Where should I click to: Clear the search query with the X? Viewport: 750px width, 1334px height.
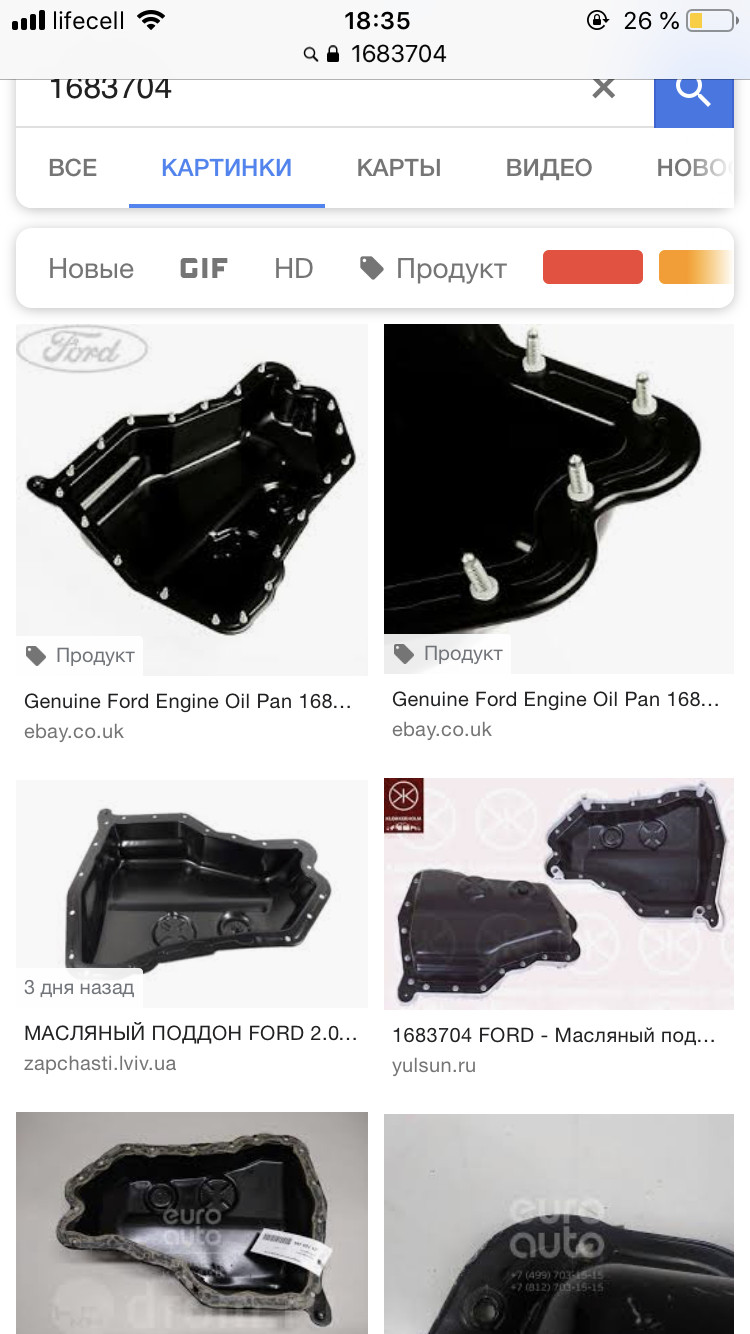point(603,88)
